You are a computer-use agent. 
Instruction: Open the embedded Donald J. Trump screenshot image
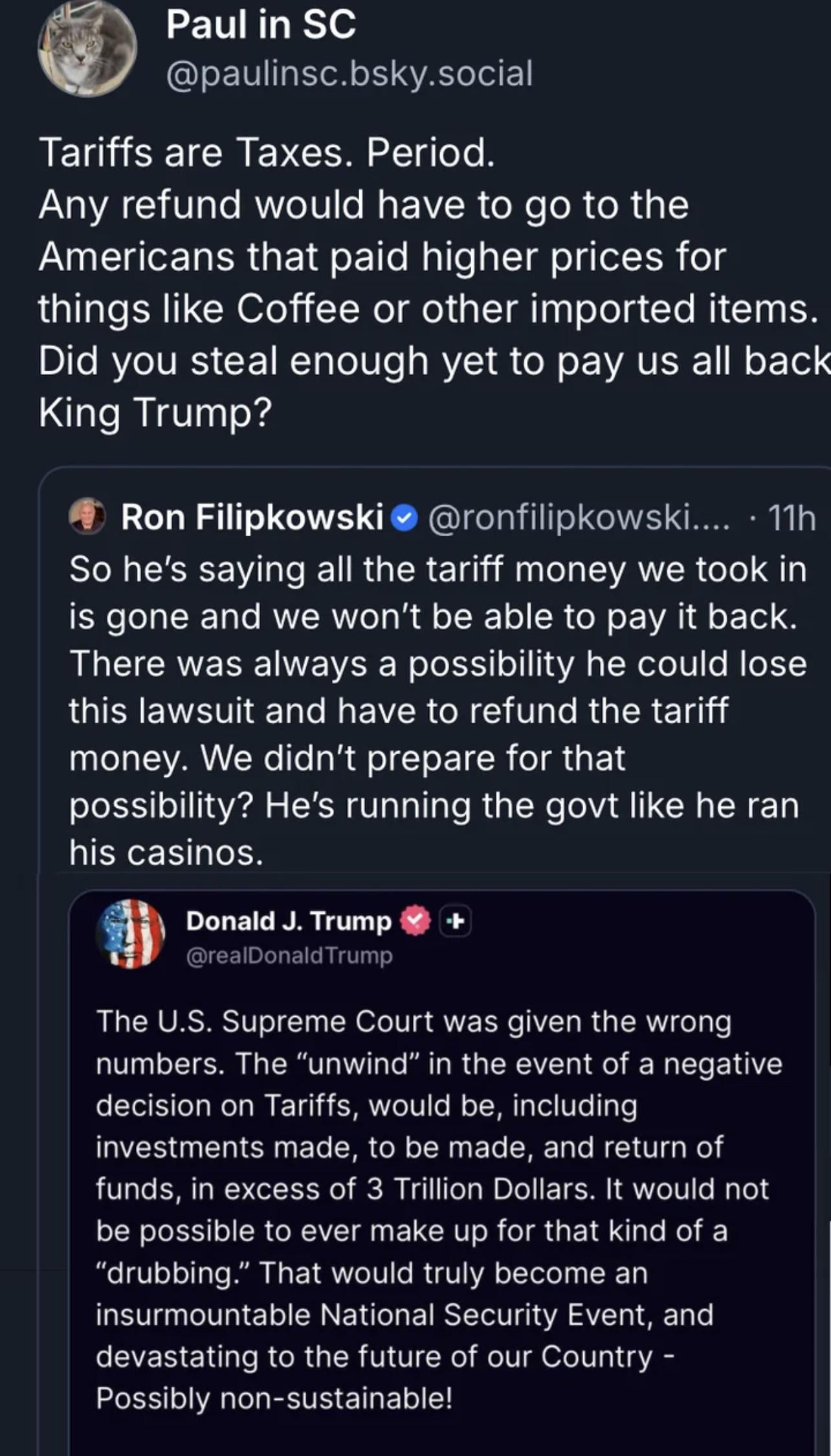441,1164
